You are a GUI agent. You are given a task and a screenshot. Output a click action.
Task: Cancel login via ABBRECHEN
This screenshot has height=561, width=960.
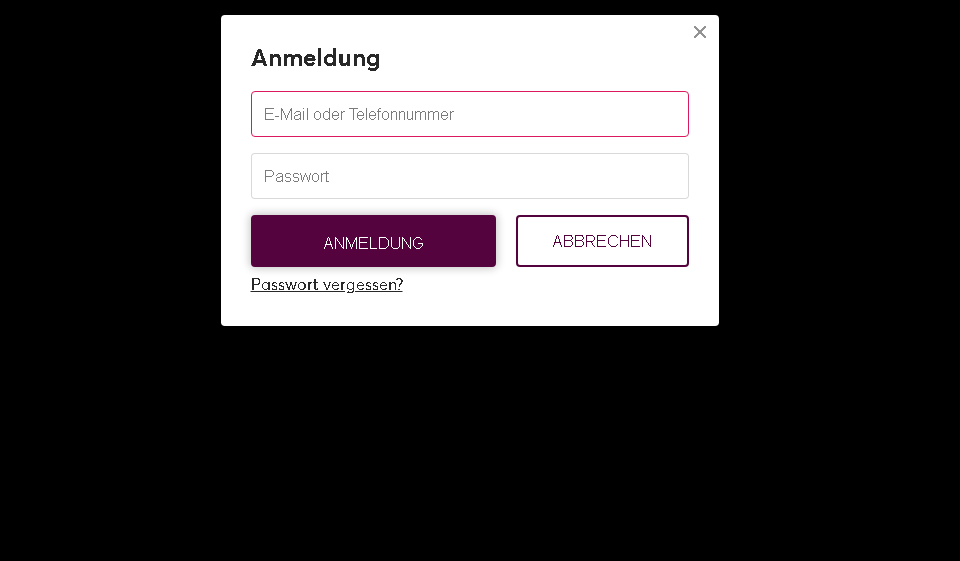coord(602,241)
